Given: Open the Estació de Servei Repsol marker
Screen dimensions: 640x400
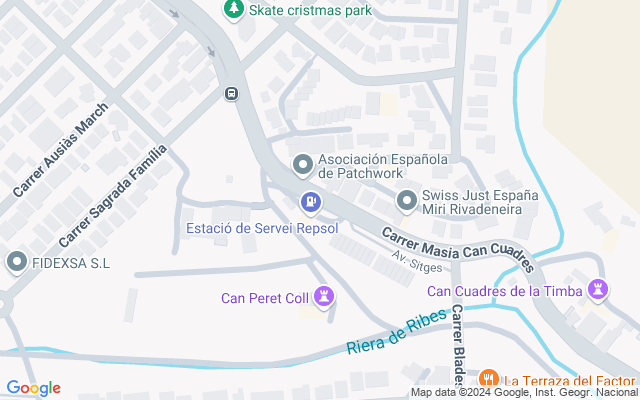Looking at the screenshot, I should 311,203.
